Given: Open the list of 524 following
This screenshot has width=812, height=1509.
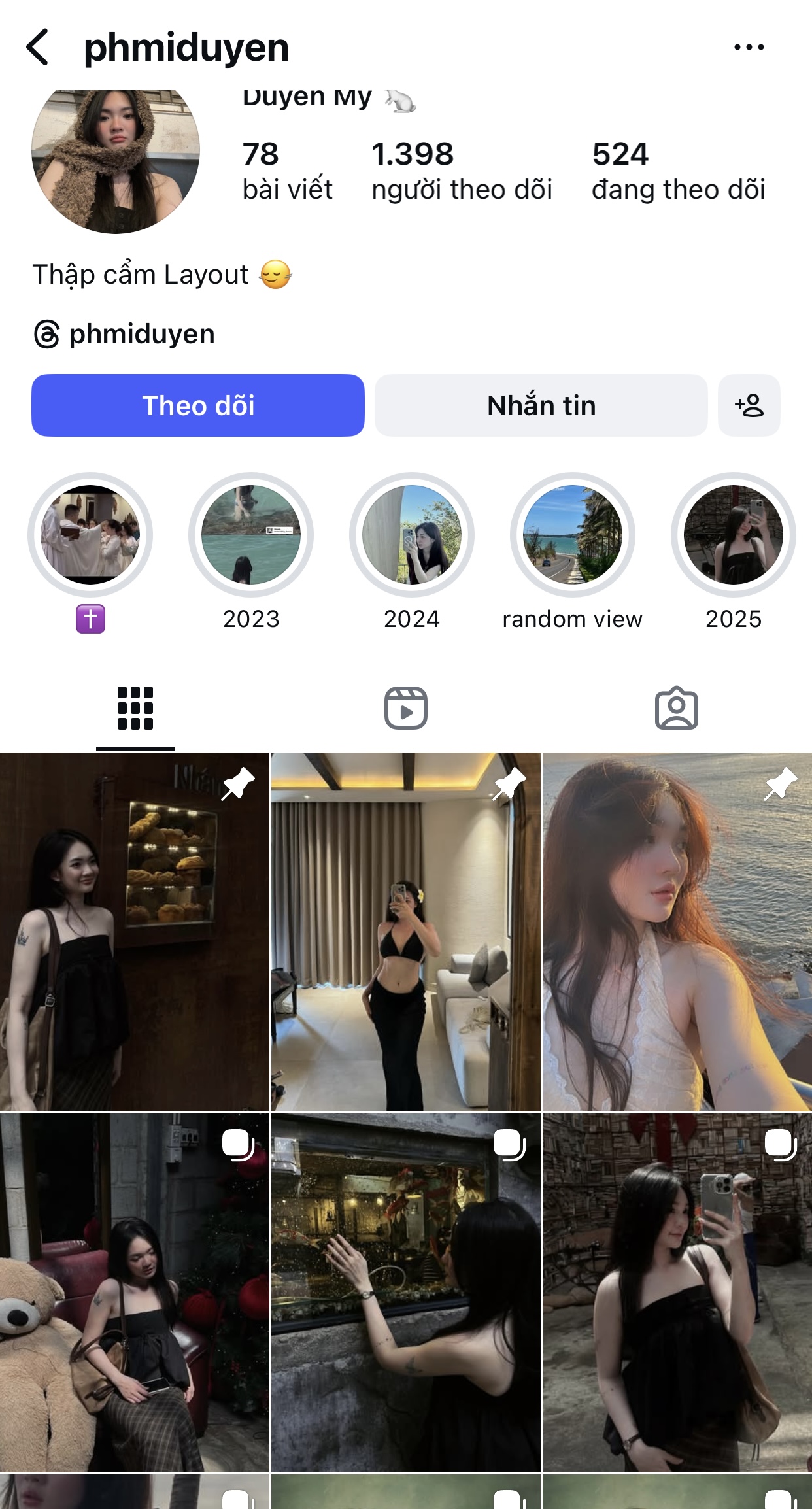Looking at the screenshot, I should tap(678, 171).
